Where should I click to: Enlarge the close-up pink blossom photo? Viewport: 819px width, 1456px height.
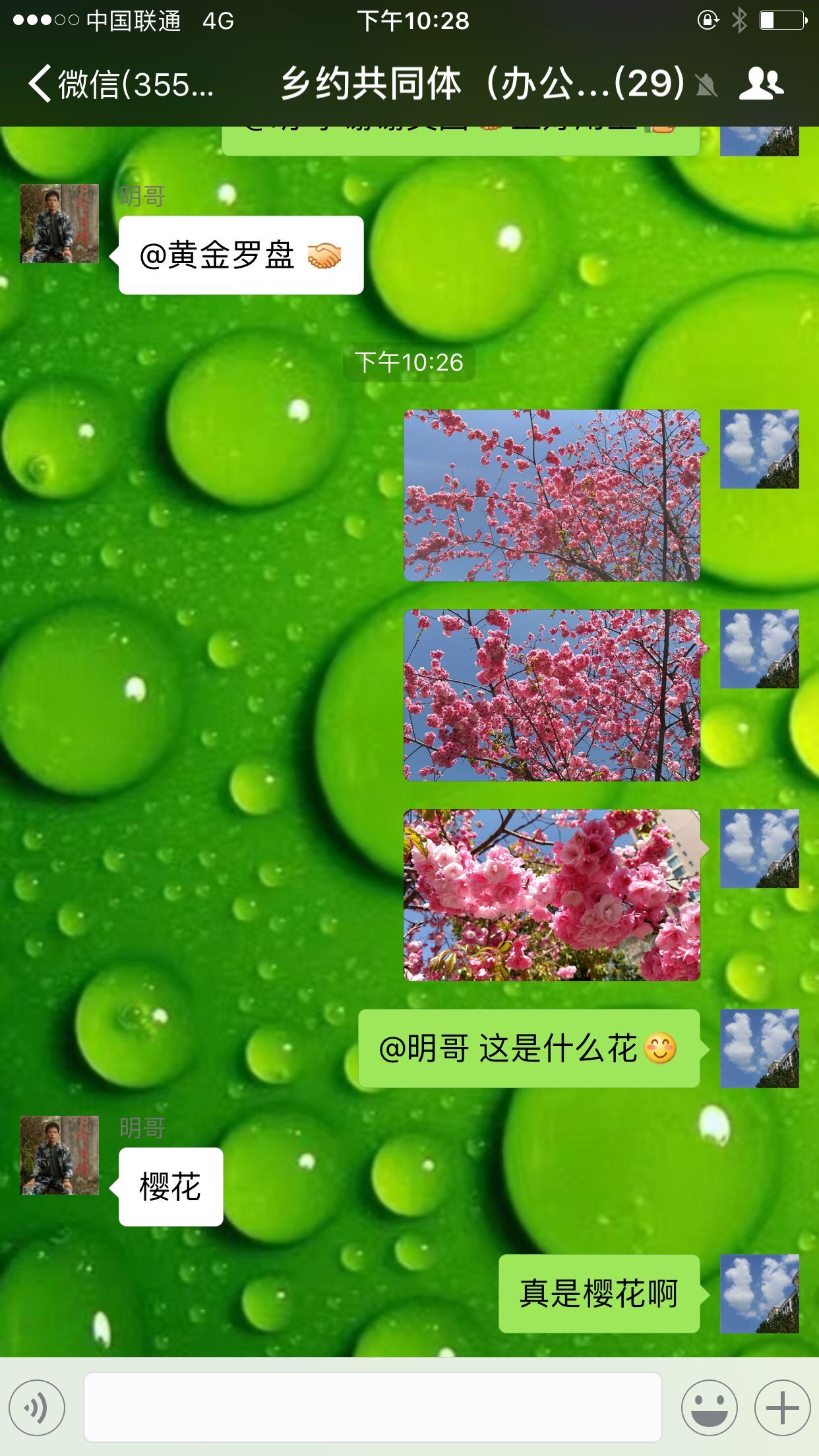coord(552,895)
